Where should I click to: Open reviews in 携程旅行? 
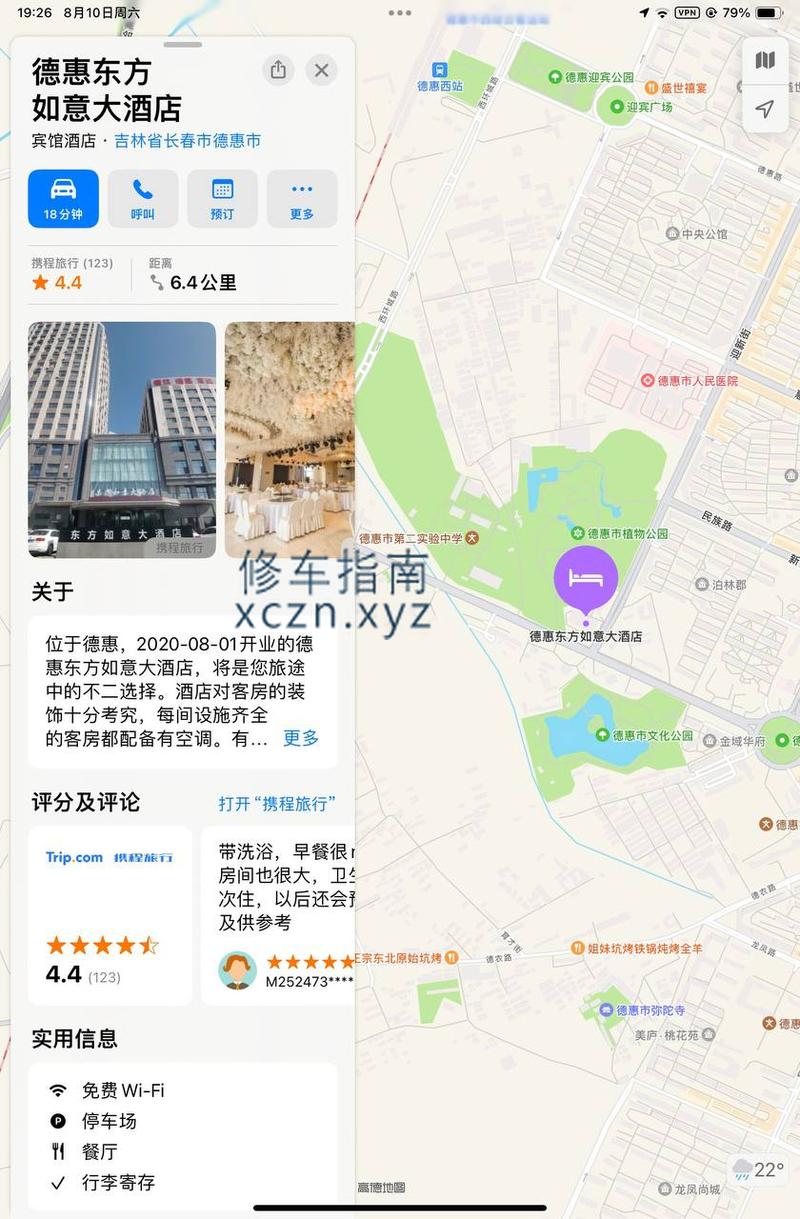click(277, 803)
